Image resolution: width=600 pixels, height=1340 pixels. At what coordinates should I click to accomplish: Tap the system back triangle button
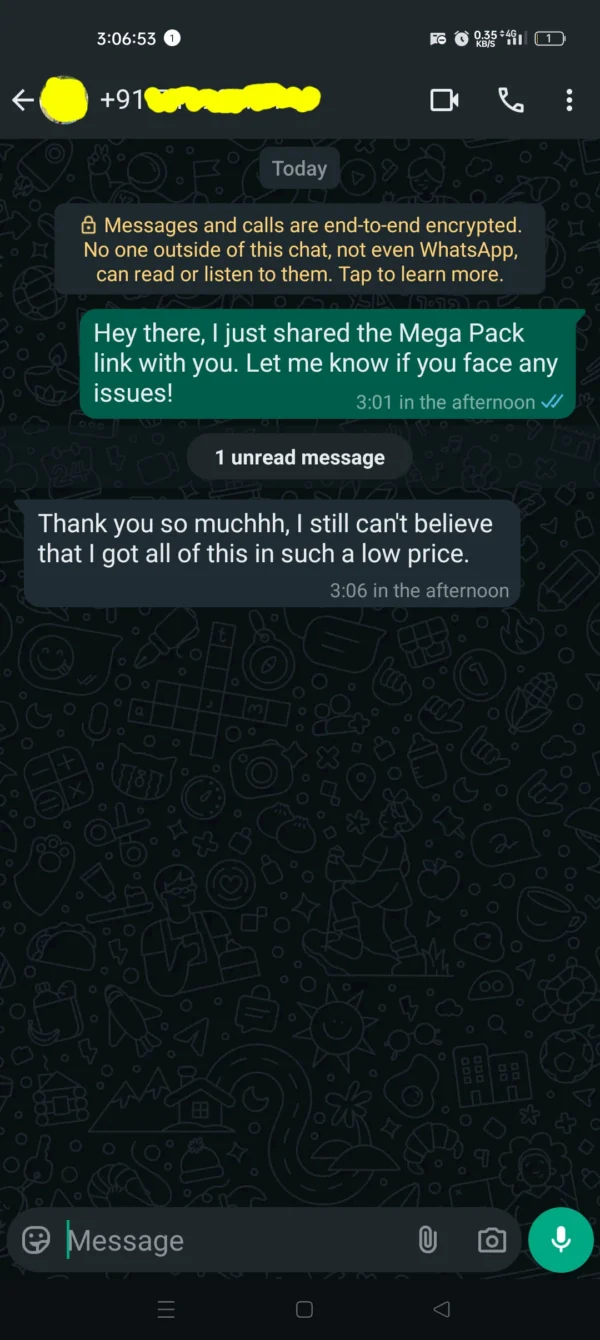point(441,1309)
